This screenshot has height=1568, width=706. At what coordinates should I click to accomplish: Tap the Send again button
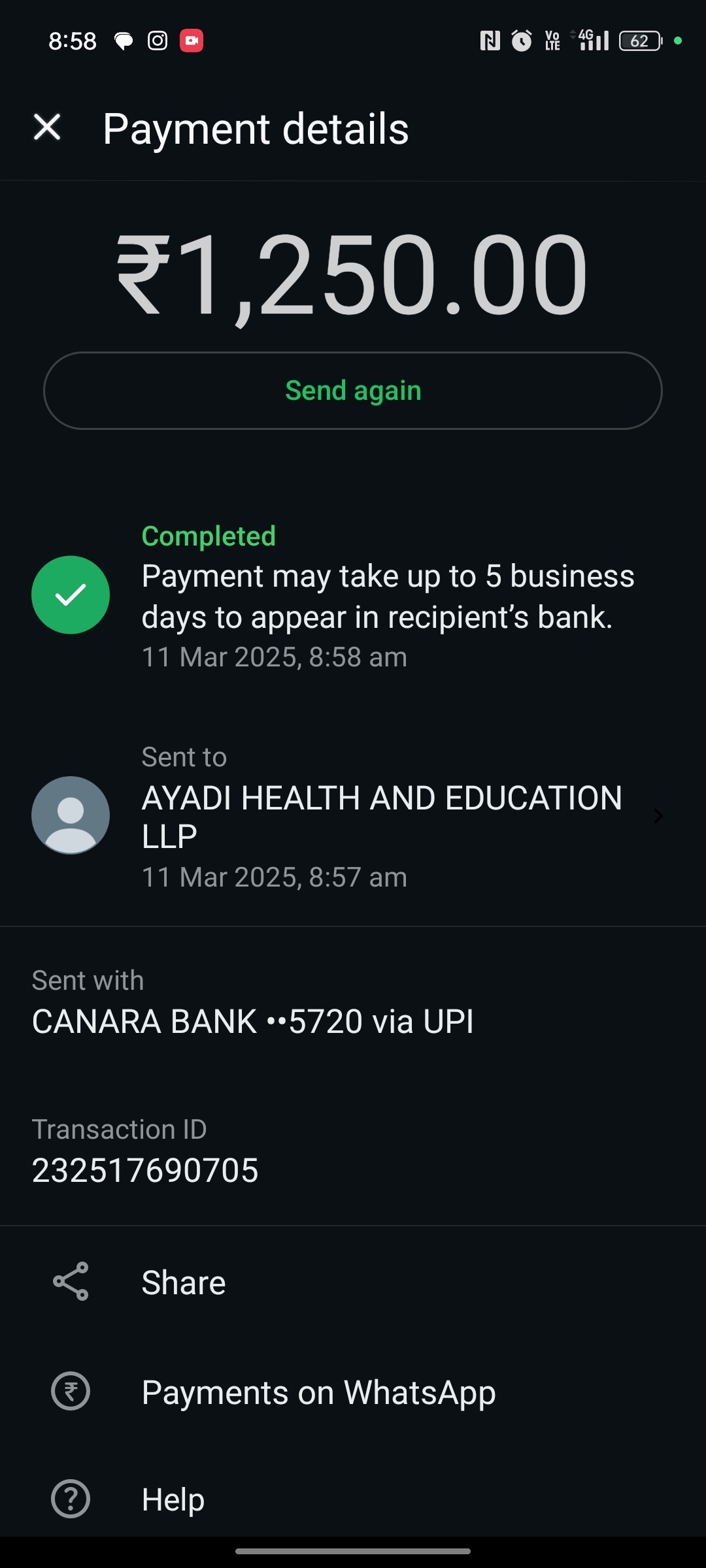click(x=353, y=391)
